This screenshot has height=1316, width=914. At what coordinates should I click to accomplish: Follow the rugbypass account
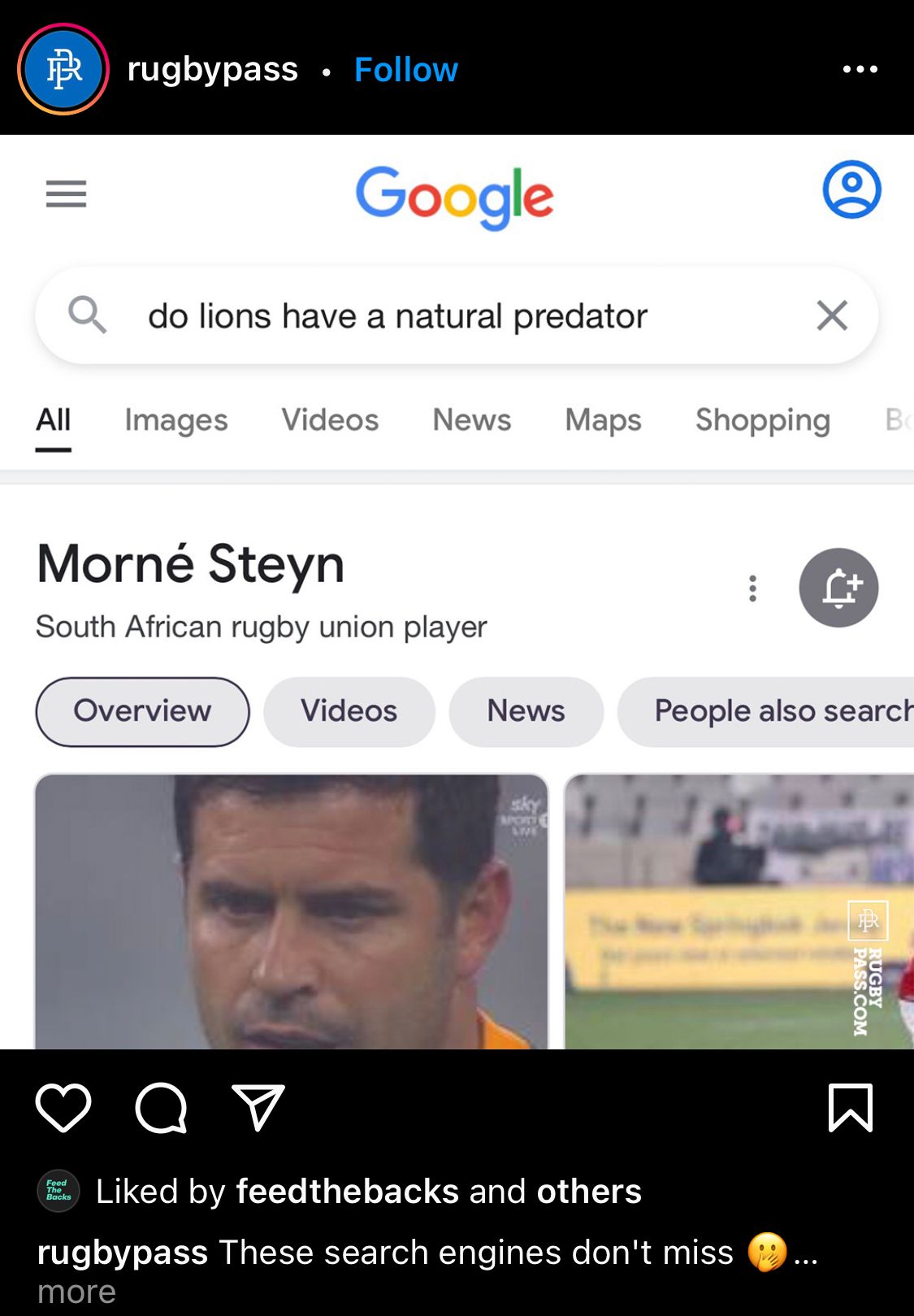point(406,70)
